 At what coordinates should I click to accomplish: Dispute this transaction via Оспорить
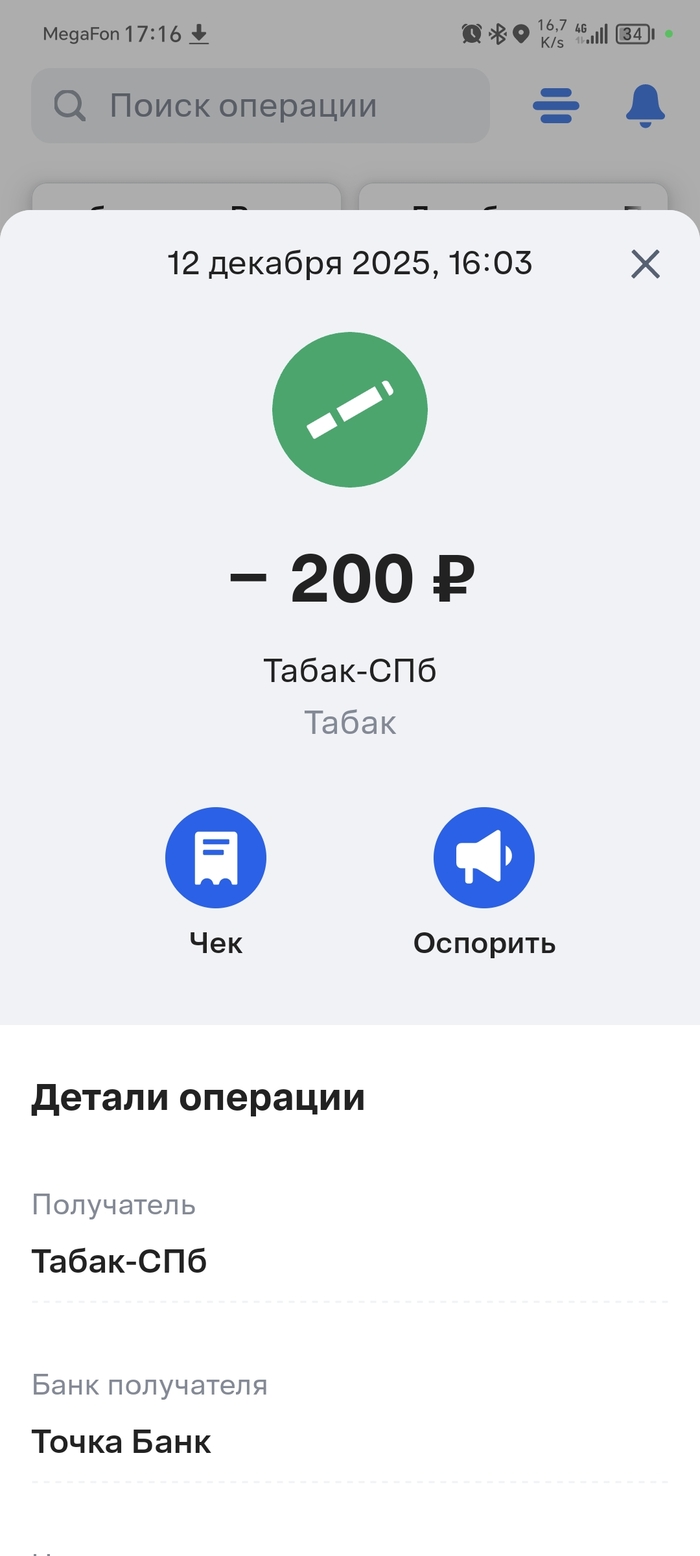pyautogui.click(x=484, y=858)
